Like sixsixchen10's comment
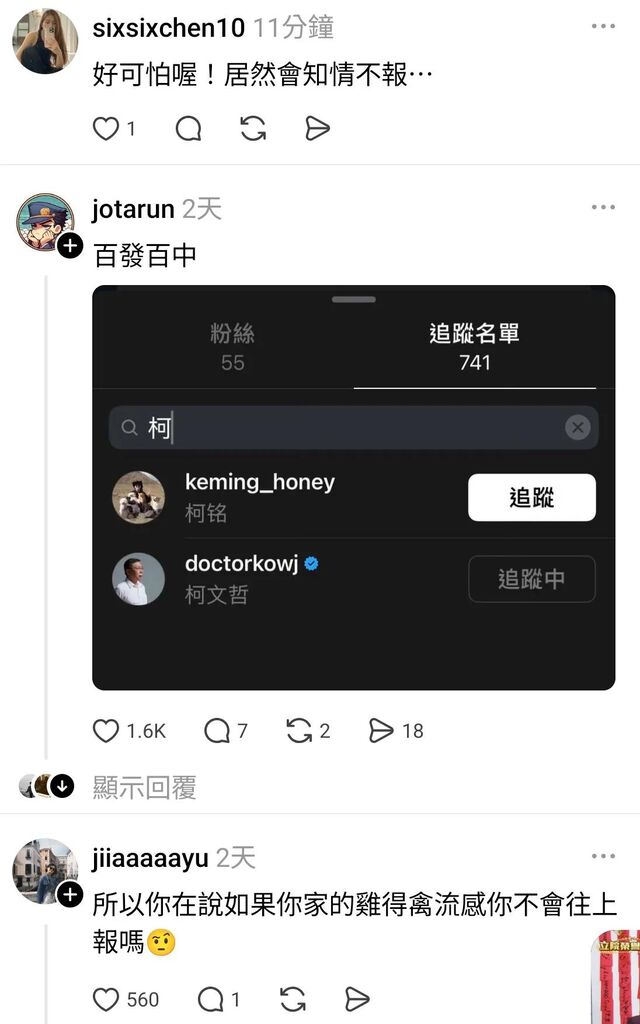Screen dimensions: 640x1024 (x=106, y=129)
